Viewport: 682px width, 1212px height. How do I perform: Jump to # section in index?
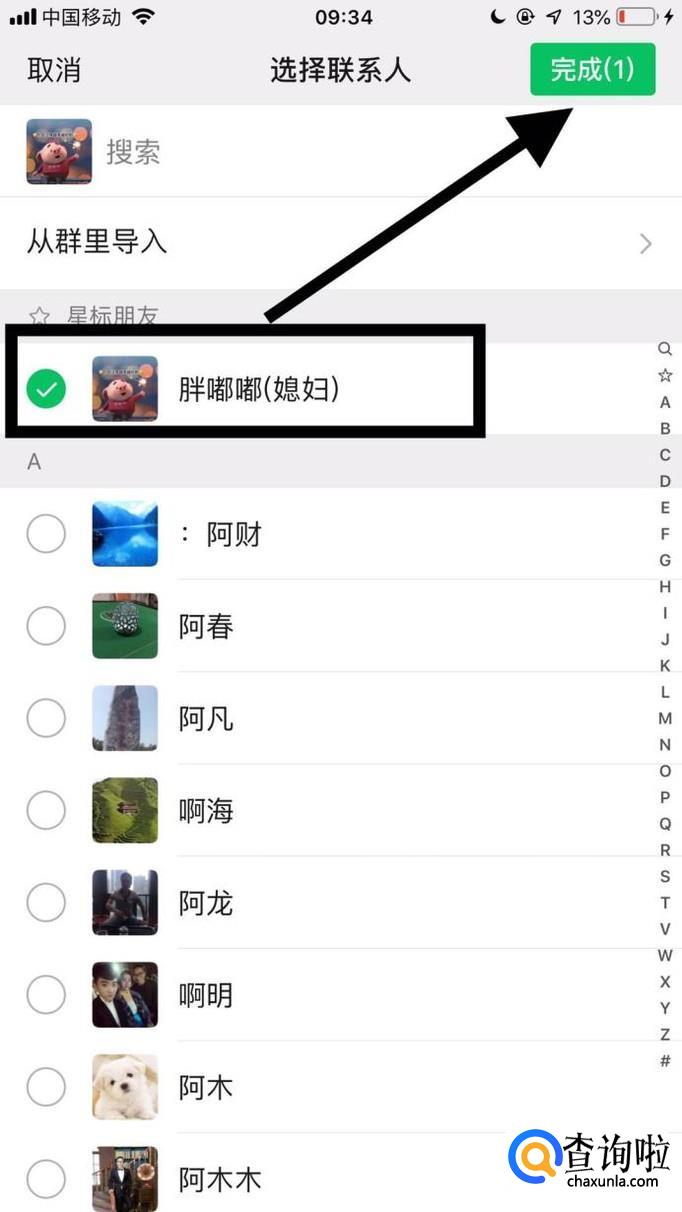[x=665, y=1061]
